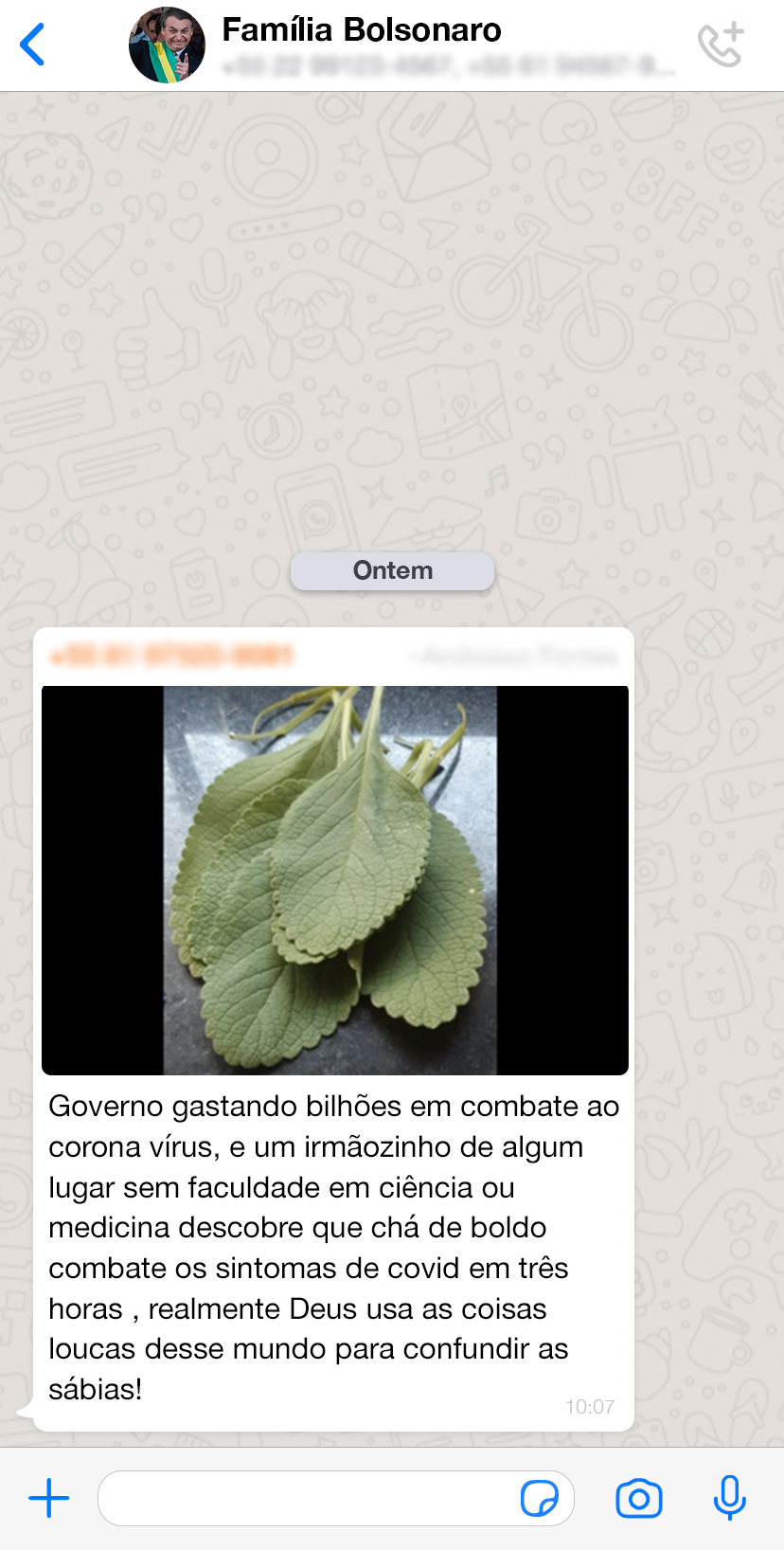Screen dimensions: 784x1550
Task: Start a group call
Action: (721, 45)
